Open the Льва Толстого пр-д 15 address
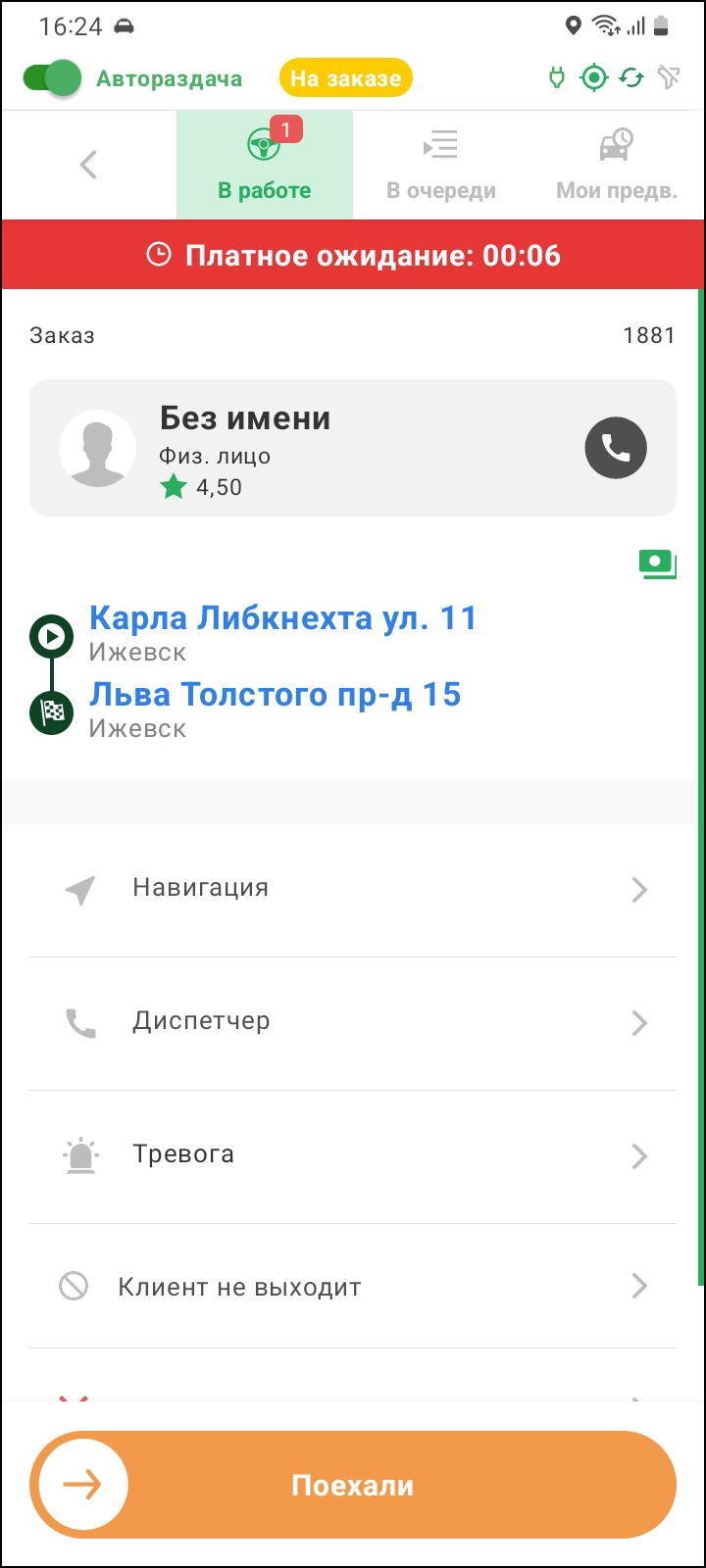706x1568 pixels. pos(275,695)
